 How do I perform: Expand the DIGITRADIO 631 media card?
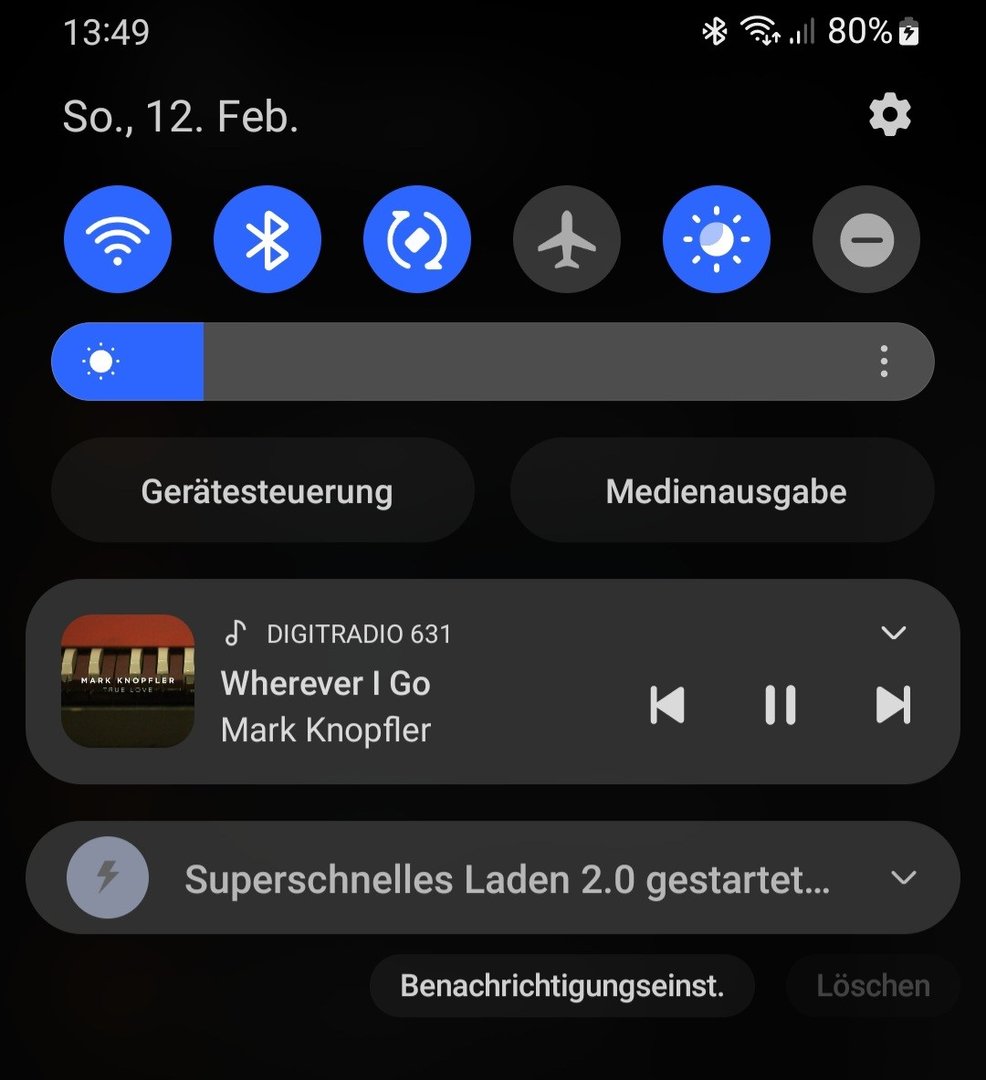point(892,633)
